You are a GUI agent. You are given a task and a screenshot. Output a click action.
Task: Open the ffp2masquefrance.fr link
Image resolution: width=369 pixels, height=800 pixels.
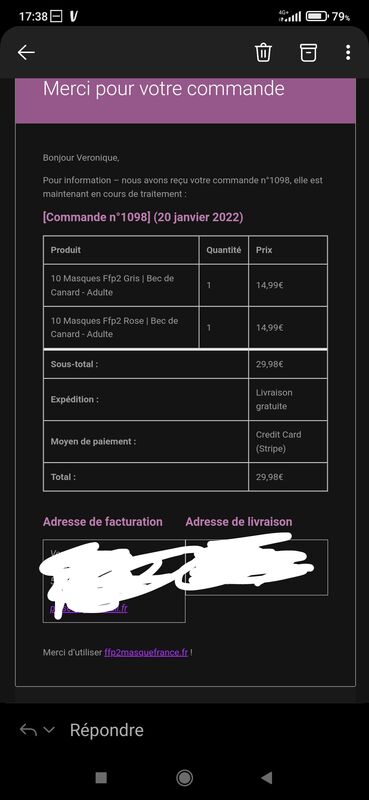pyautogui.click(x=146, y=652)
